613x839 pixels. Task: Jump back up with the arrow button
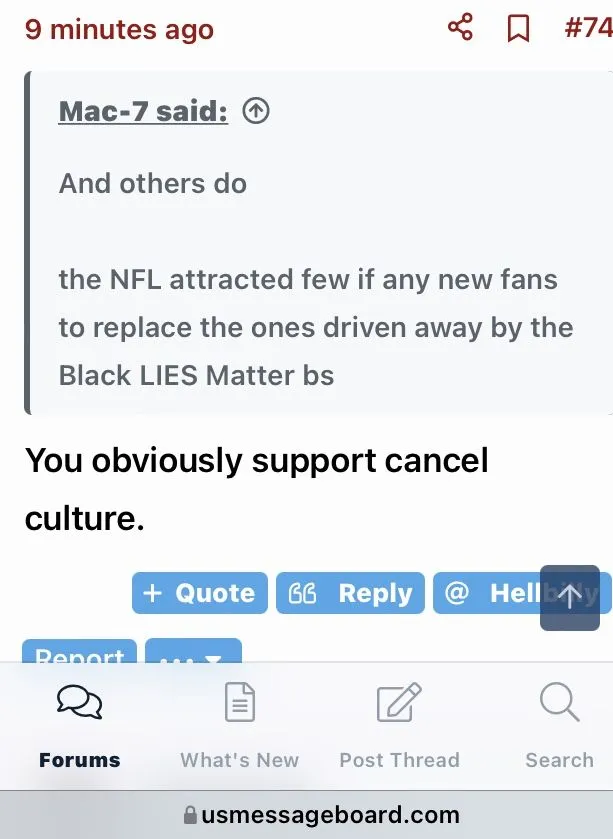(x=570, y=597)
